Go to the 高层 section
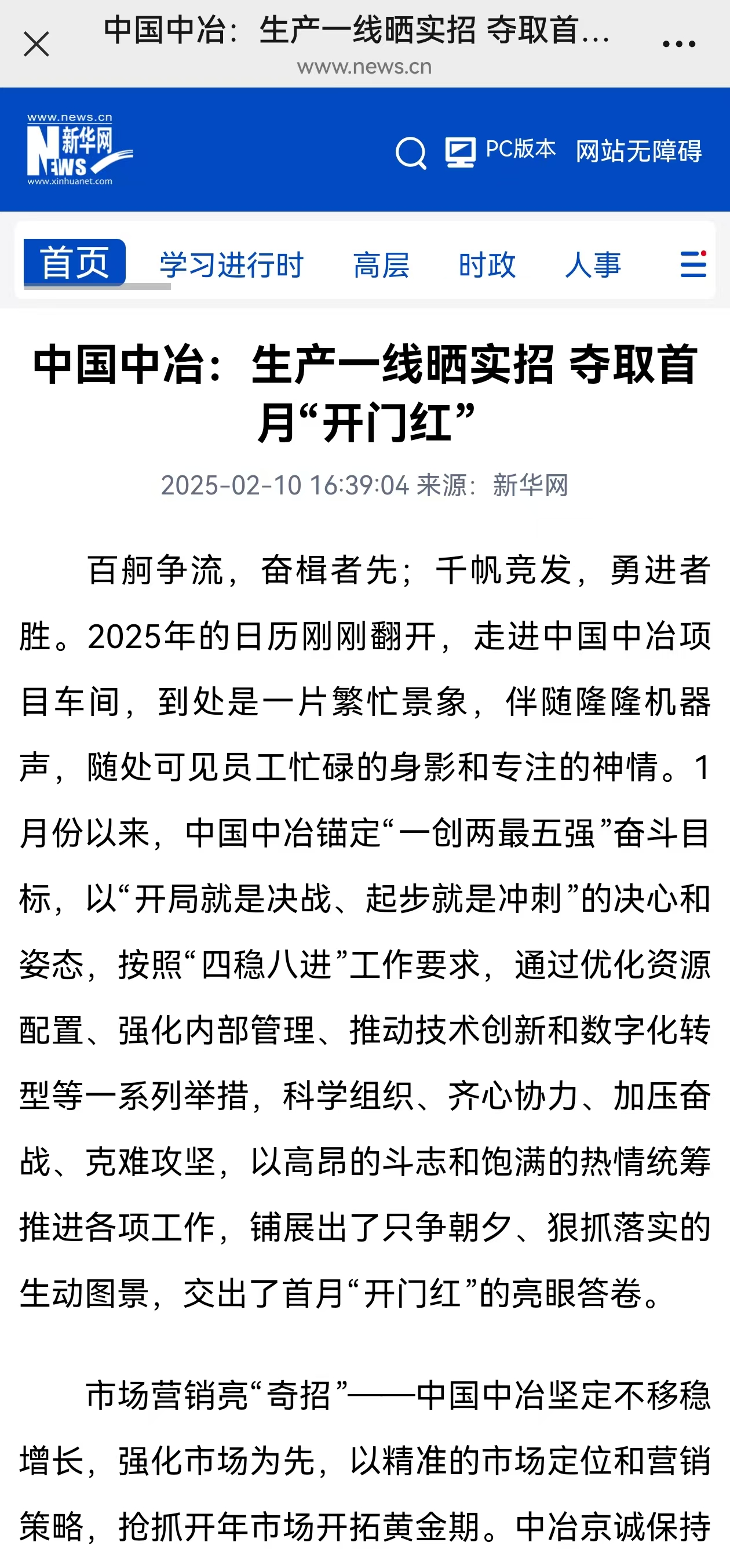This screenshot has width=730, height=1568. tap(381, 265)
